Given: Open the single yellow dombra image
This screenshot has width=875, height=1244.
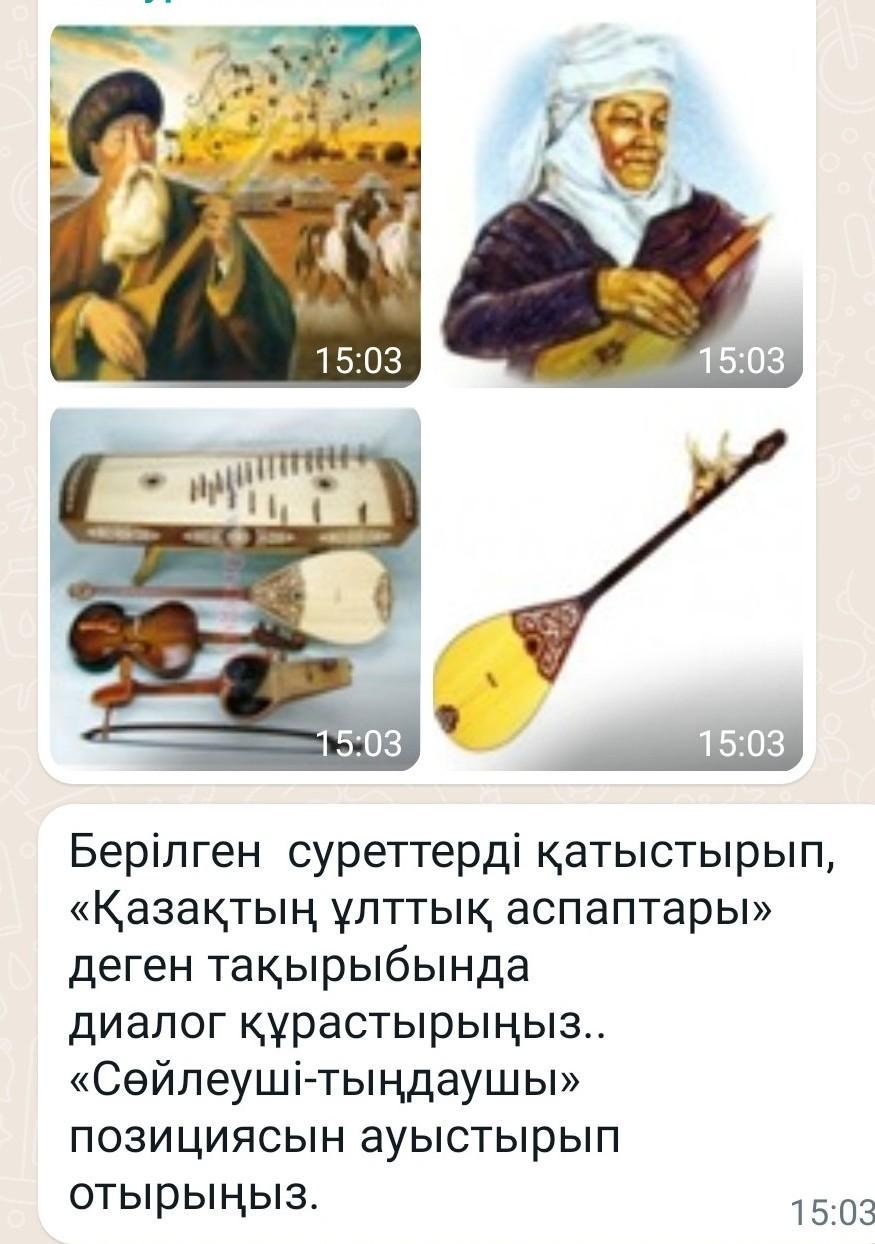Looking at the screenshot, I should (x=618, y=587).
